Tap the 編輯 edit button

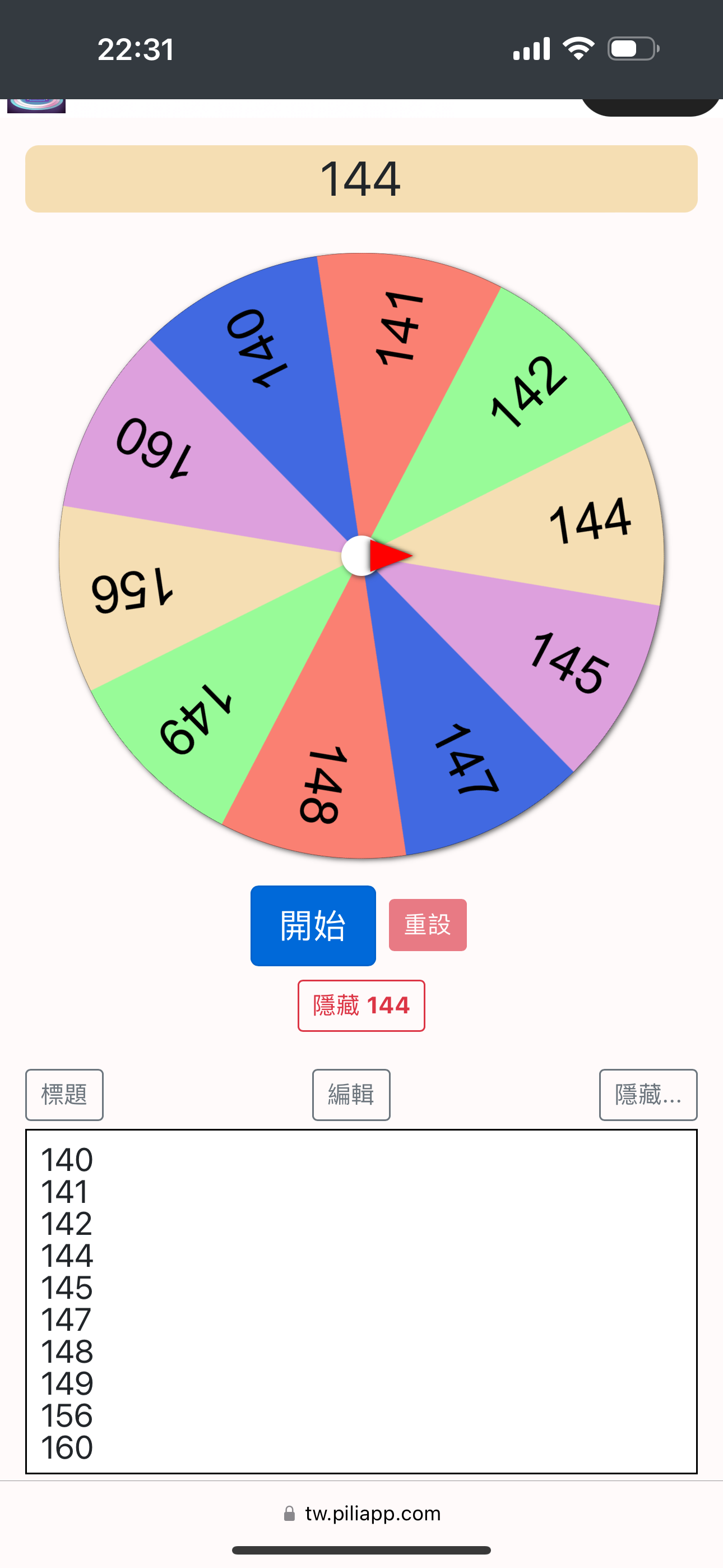[351, 1095]
